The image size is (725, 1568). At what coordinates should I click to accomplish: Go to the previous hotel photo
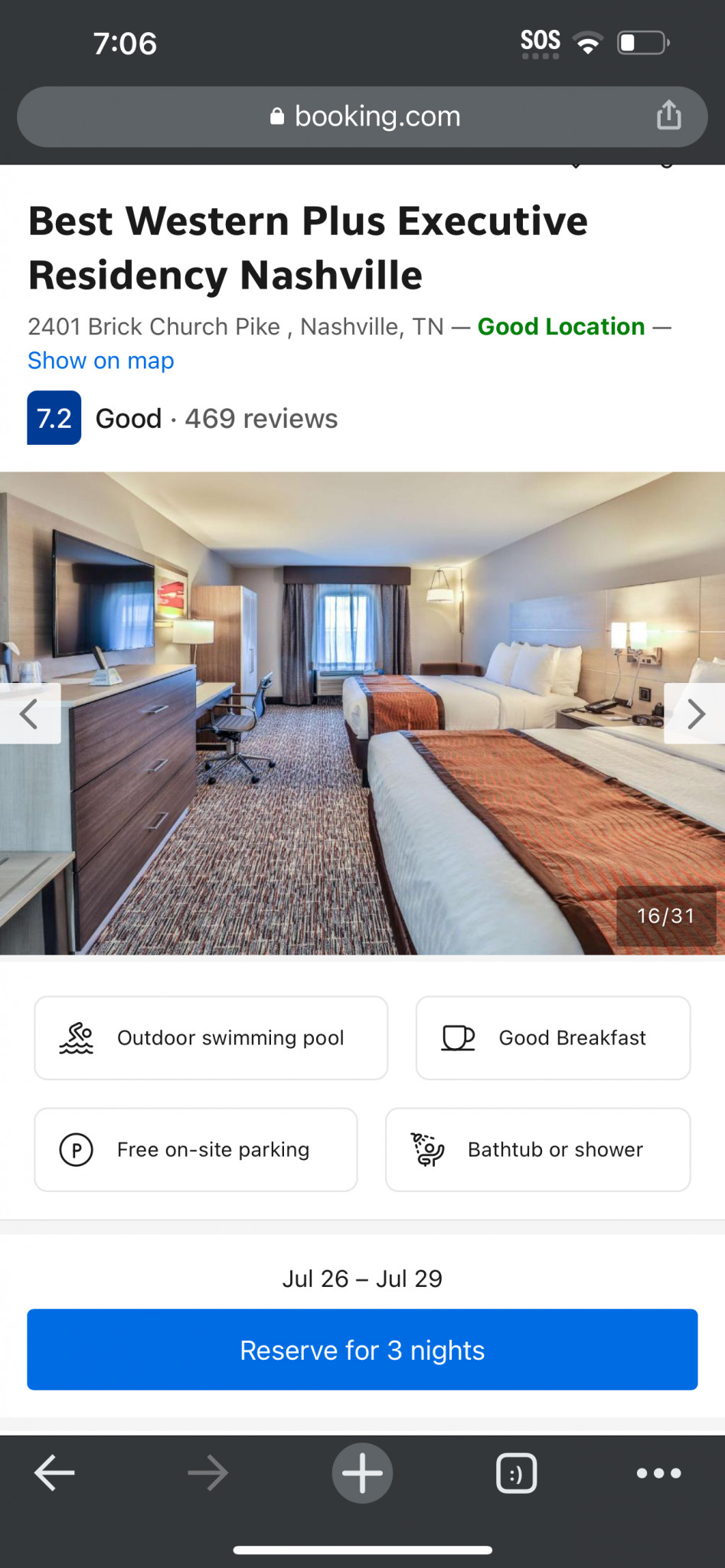(30, 714)
